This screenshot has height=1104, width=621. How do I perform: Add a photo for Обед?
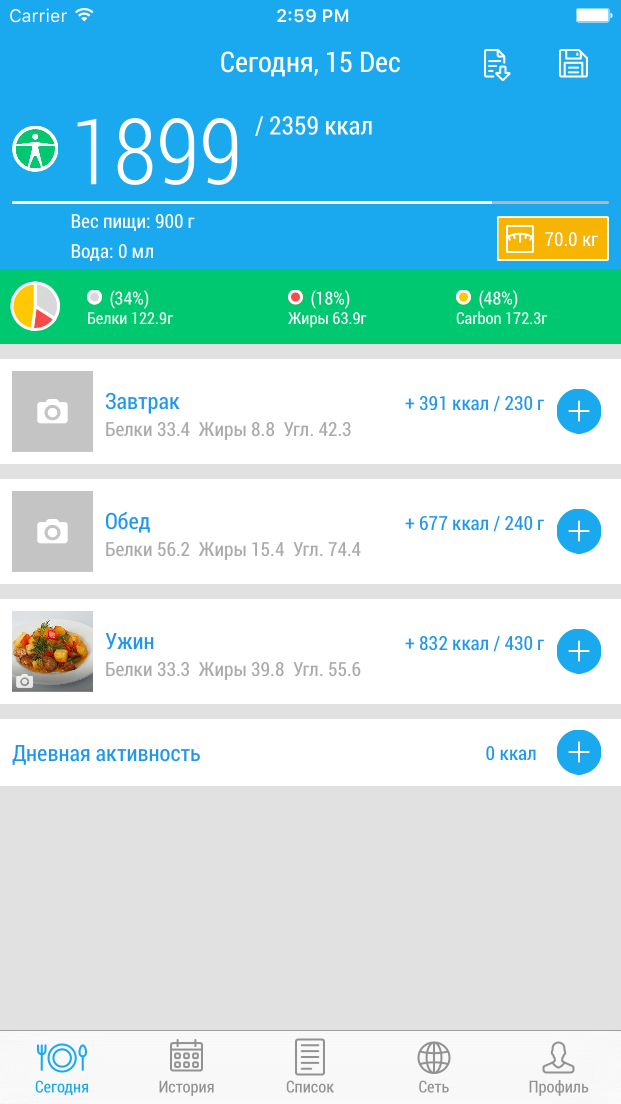click(52, 531)
